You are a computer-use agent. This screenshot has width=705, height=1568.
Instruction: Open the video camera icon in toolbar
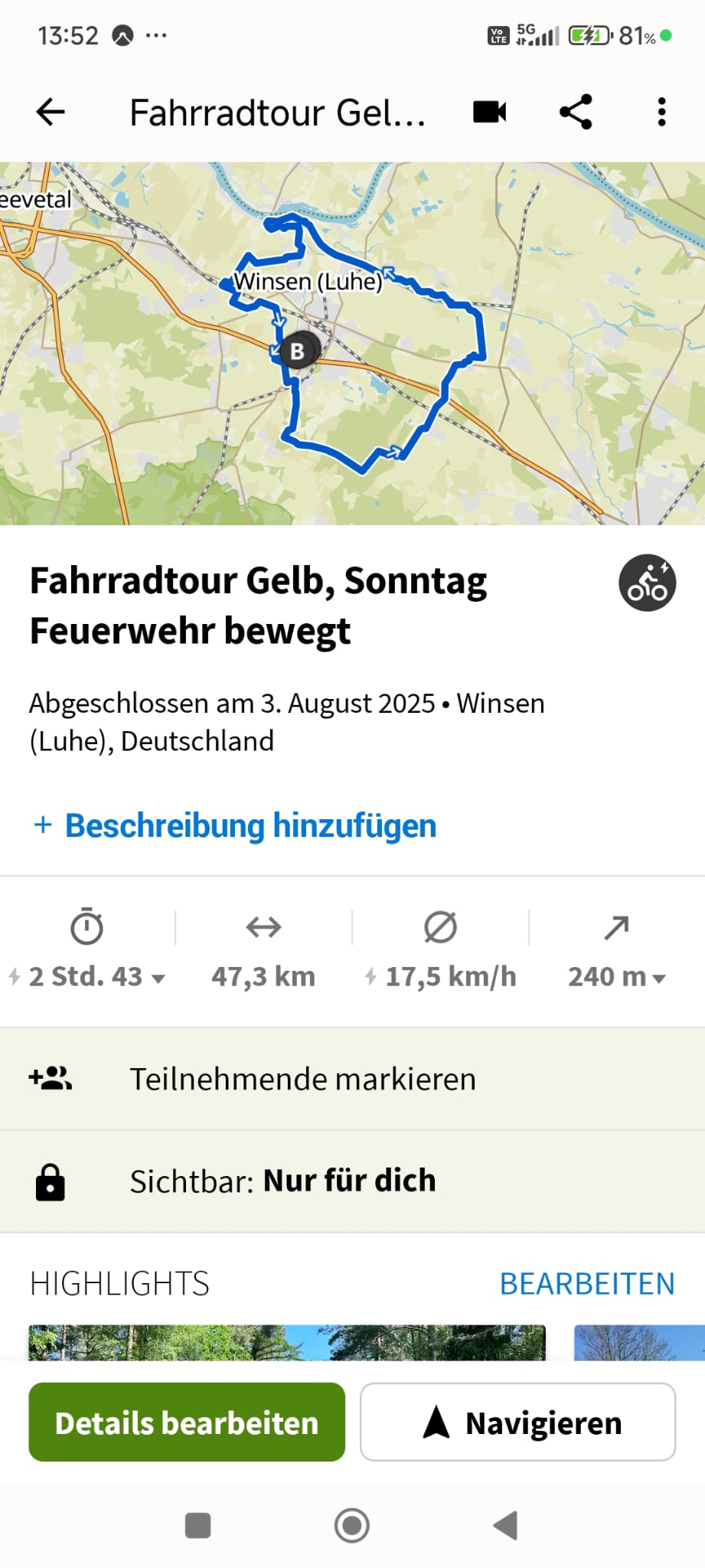click(490, 113)
